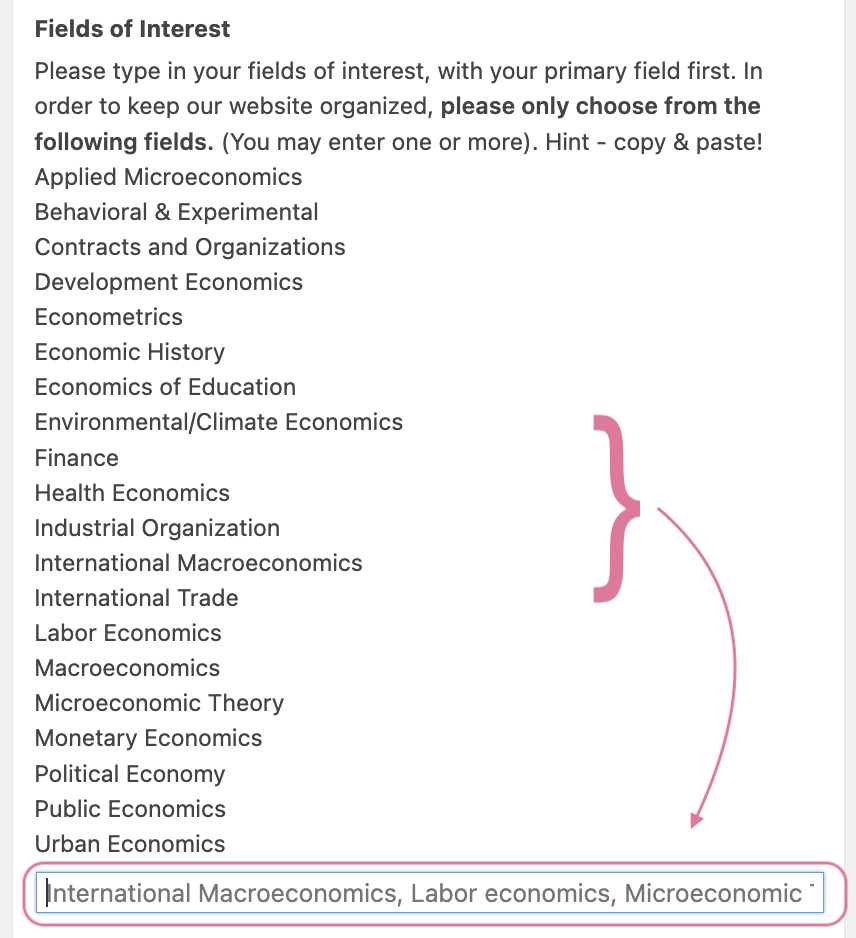Tap the fields of interest text box

pos(430,893)
